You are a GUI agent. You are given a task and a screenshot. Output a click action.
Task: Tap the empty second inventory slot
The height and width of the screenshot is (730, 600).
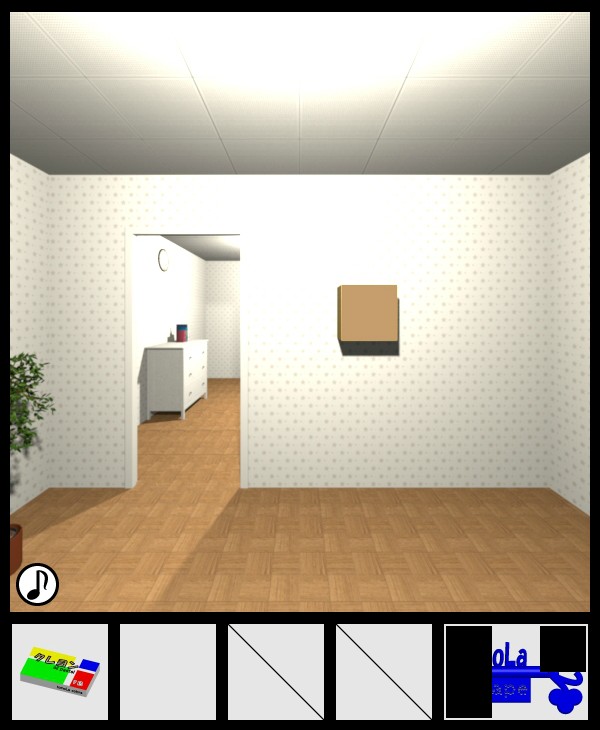(168, 672)
